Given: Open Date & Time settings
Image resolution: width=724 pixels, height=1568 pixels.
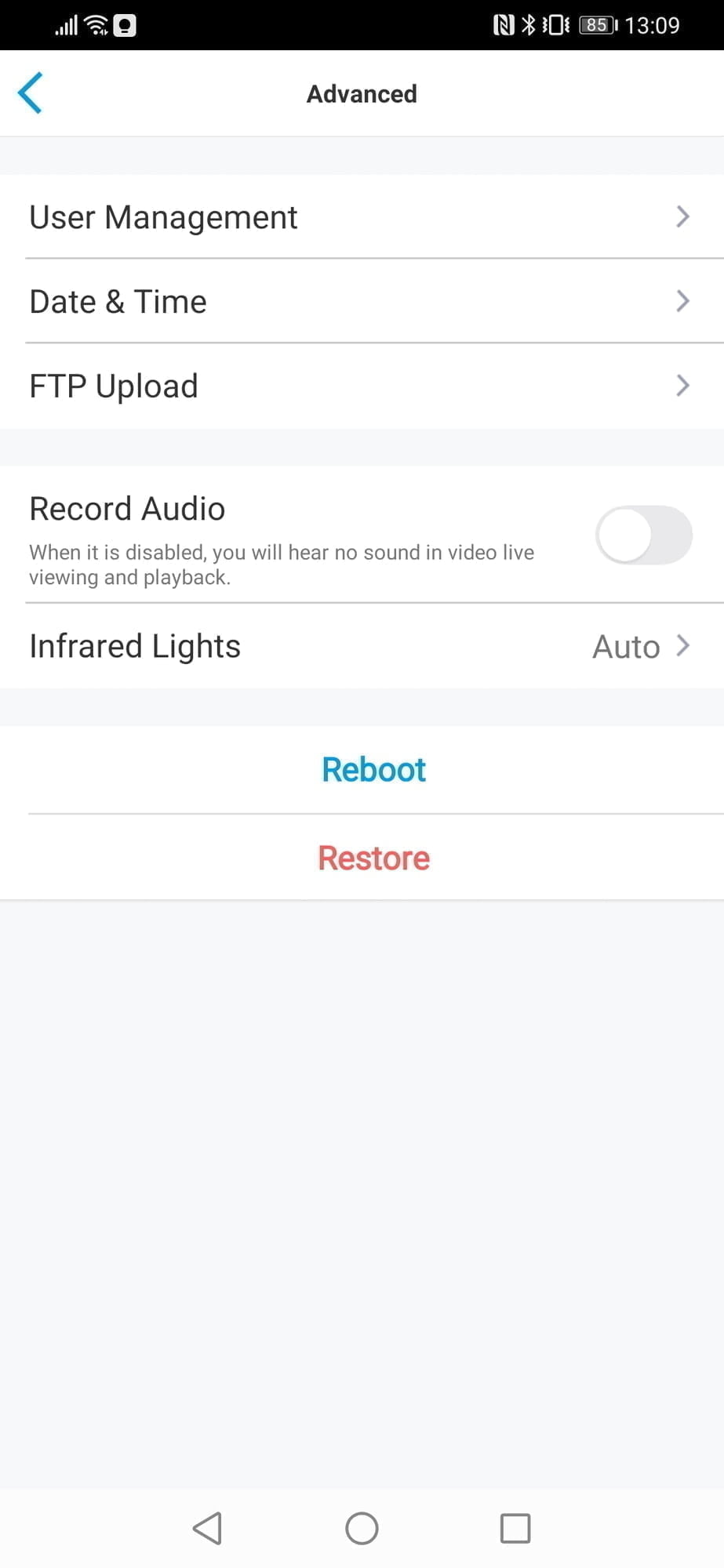Looking at the screenshot, I should coord(361,302).
